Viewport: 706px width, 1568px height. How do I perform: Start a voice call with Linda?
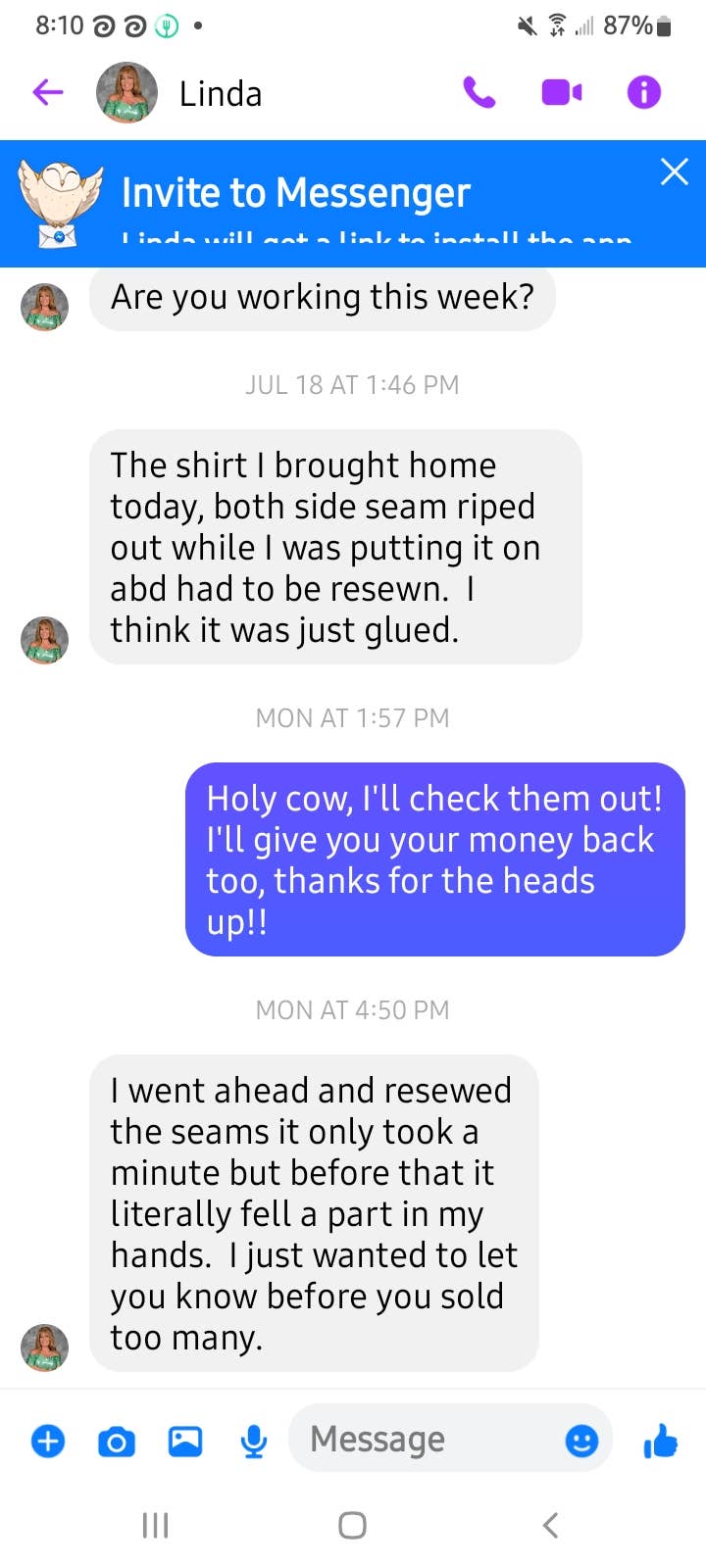click(479, 93)
